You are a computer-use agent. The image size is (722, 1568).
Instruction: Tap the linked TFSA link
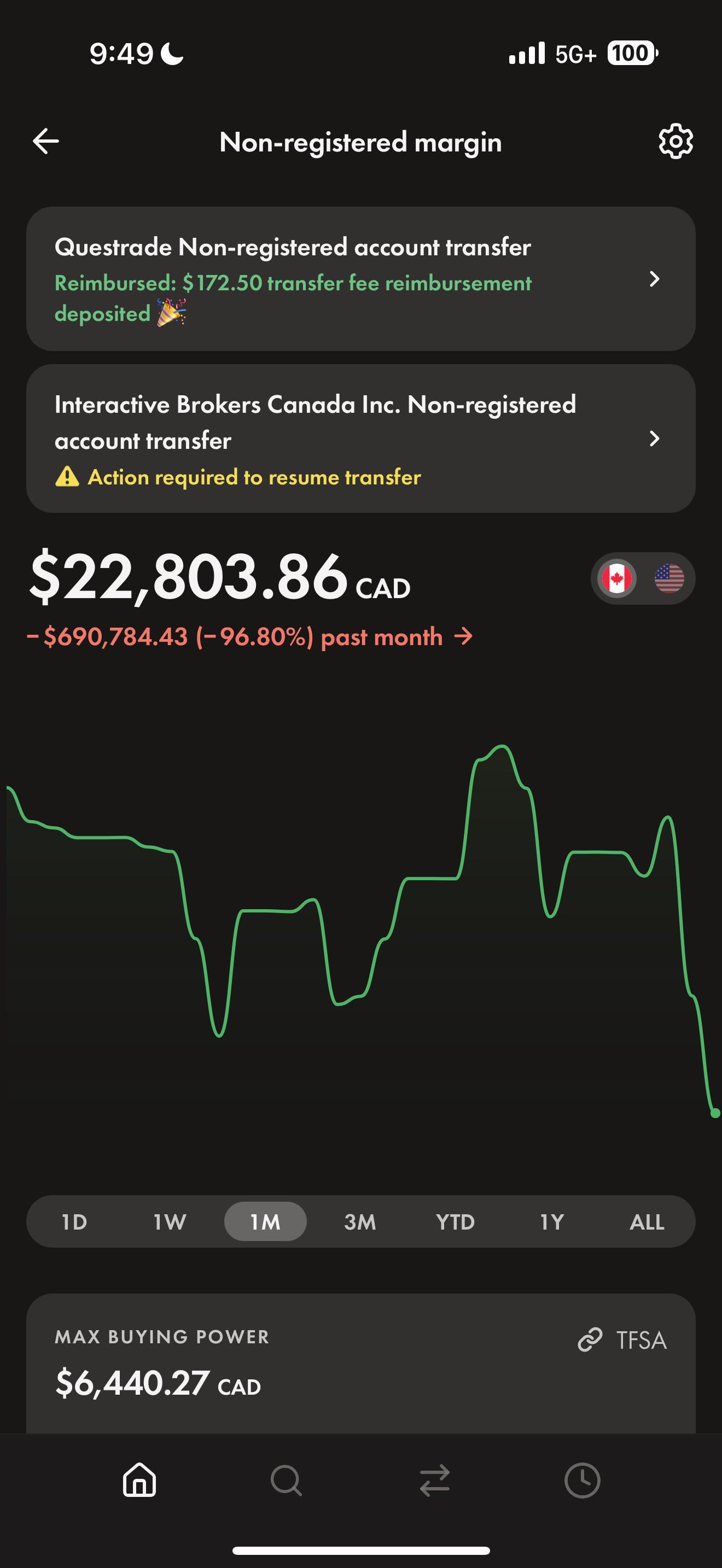(x=622, y=1339)
